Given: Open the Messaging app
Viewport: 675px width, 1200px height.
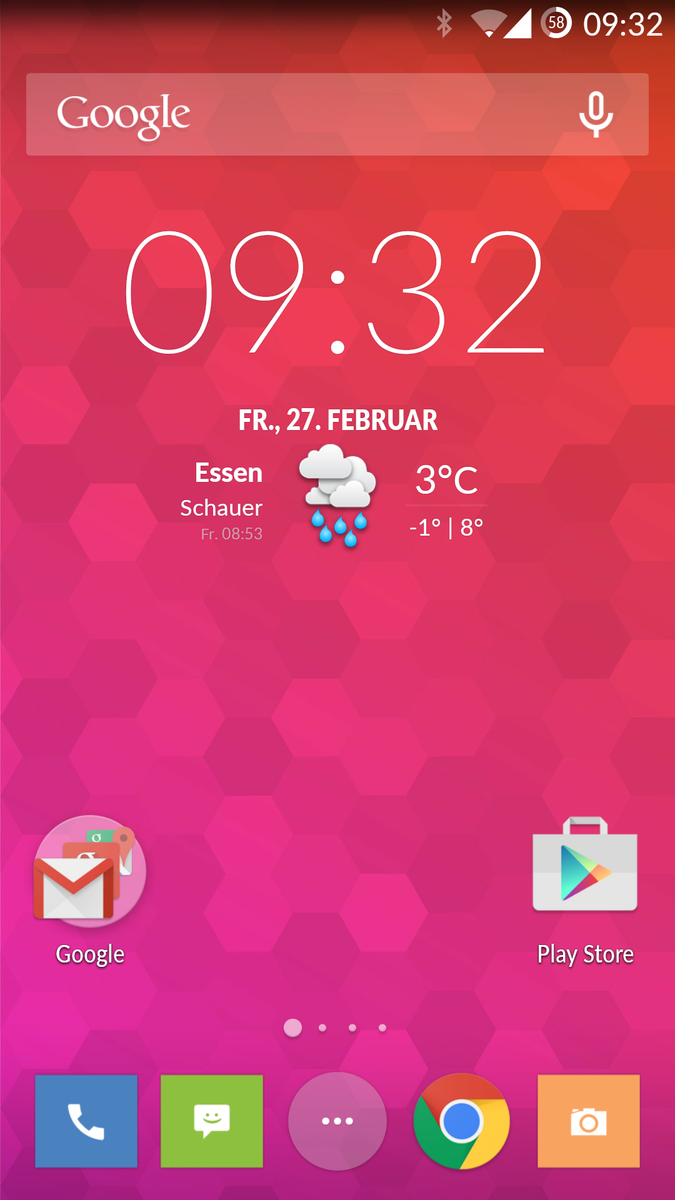Looking at the screenshot, I should (x=212, y=1121).
